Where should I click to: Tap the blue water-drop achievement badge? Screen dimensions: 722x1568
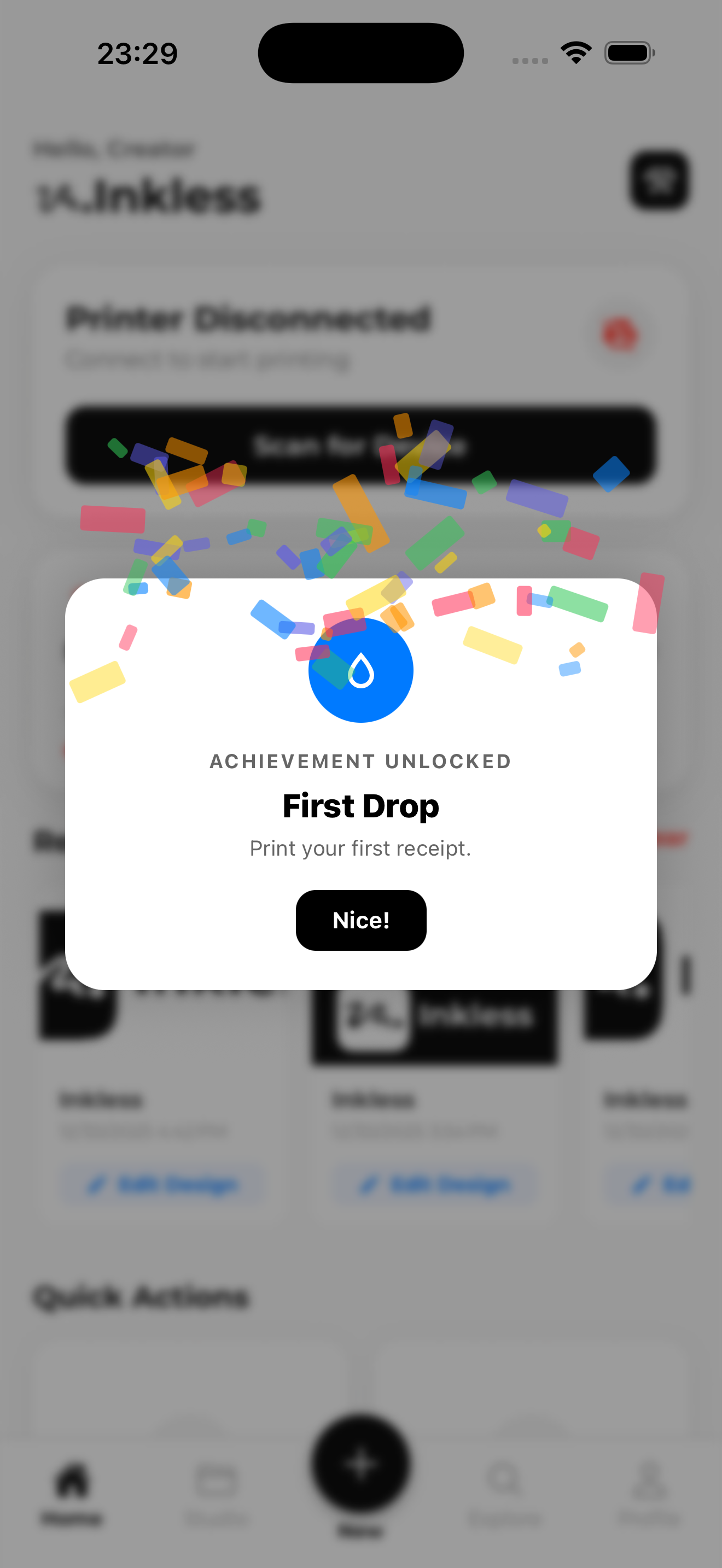click(x=361, y=670)
